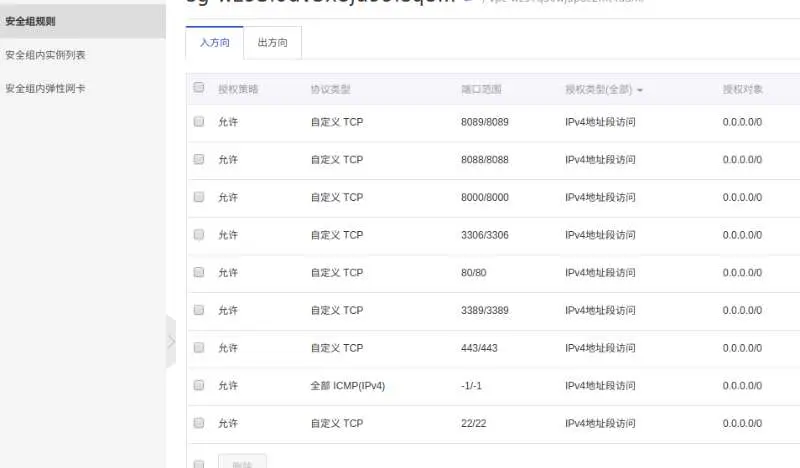Switch to the 出方向 tab
Image resolution: width=800 pixels, height=468 pixels.
272,43
